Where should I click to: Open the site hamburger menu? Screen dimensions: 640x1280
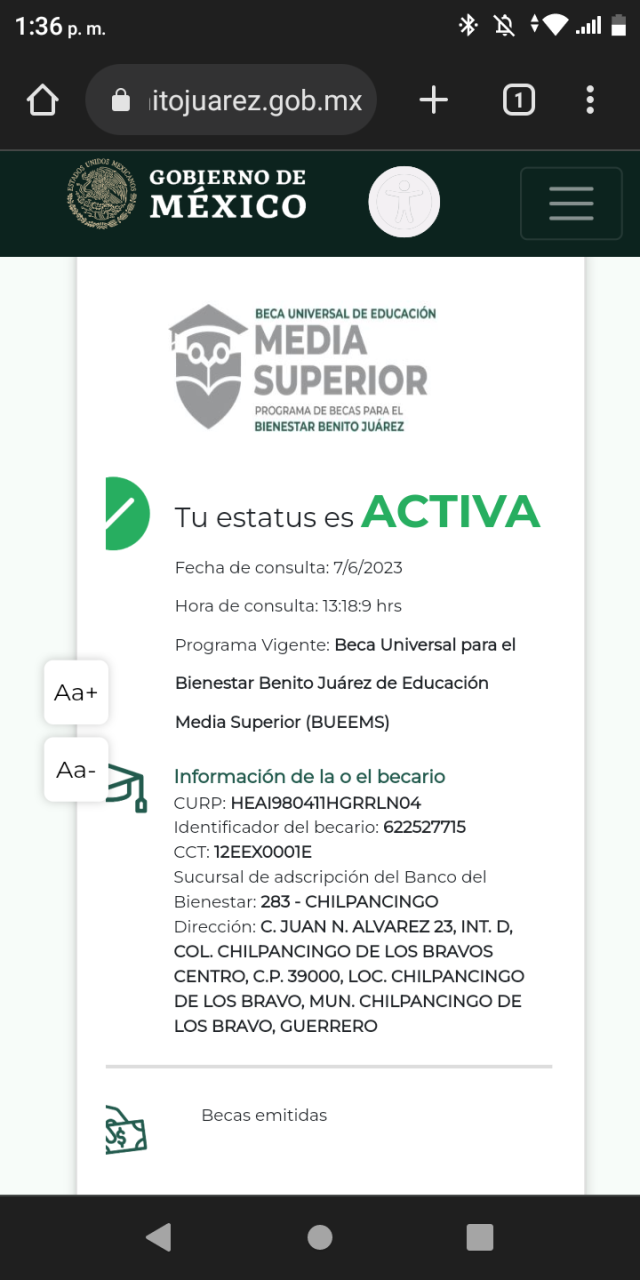point(571,203)
